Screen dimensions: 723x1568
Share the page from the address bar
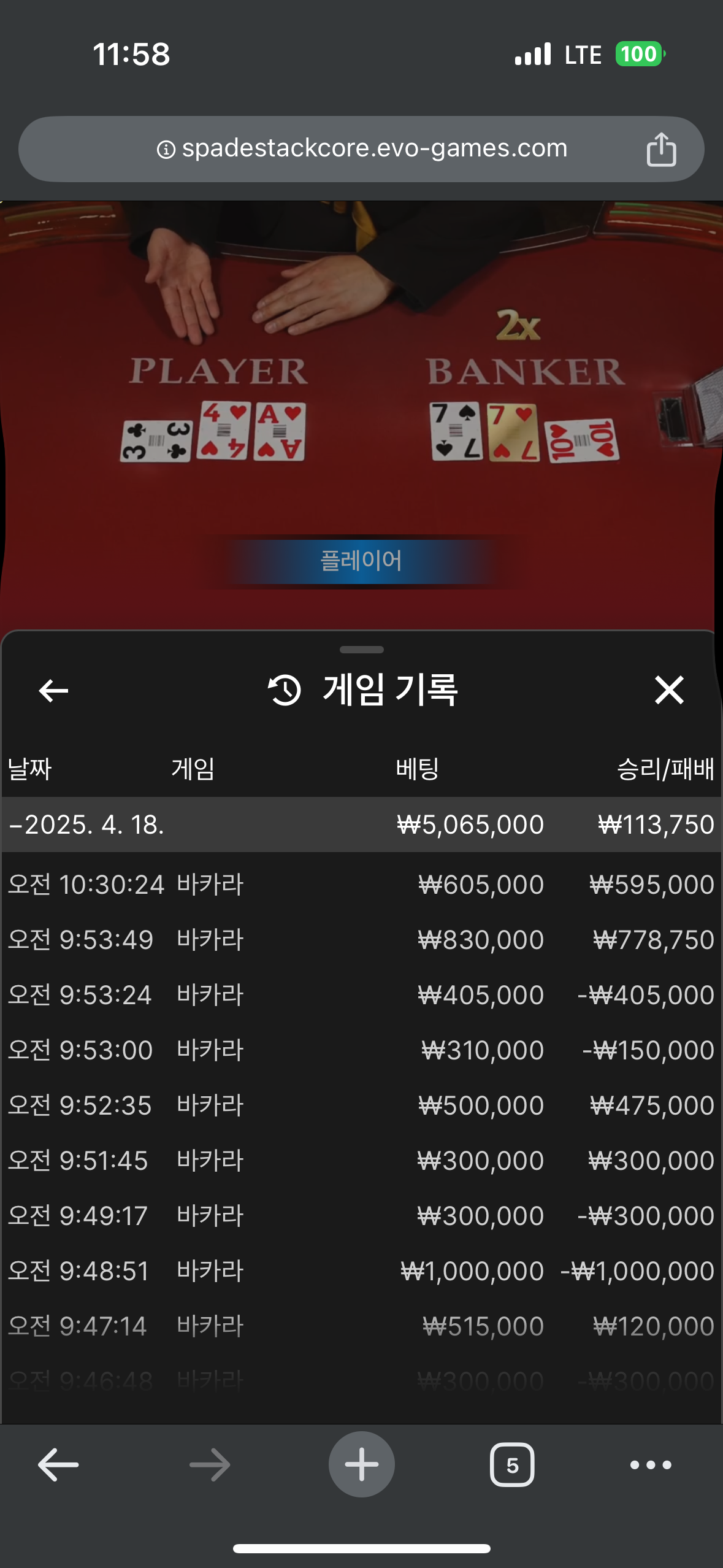[661, 149]
